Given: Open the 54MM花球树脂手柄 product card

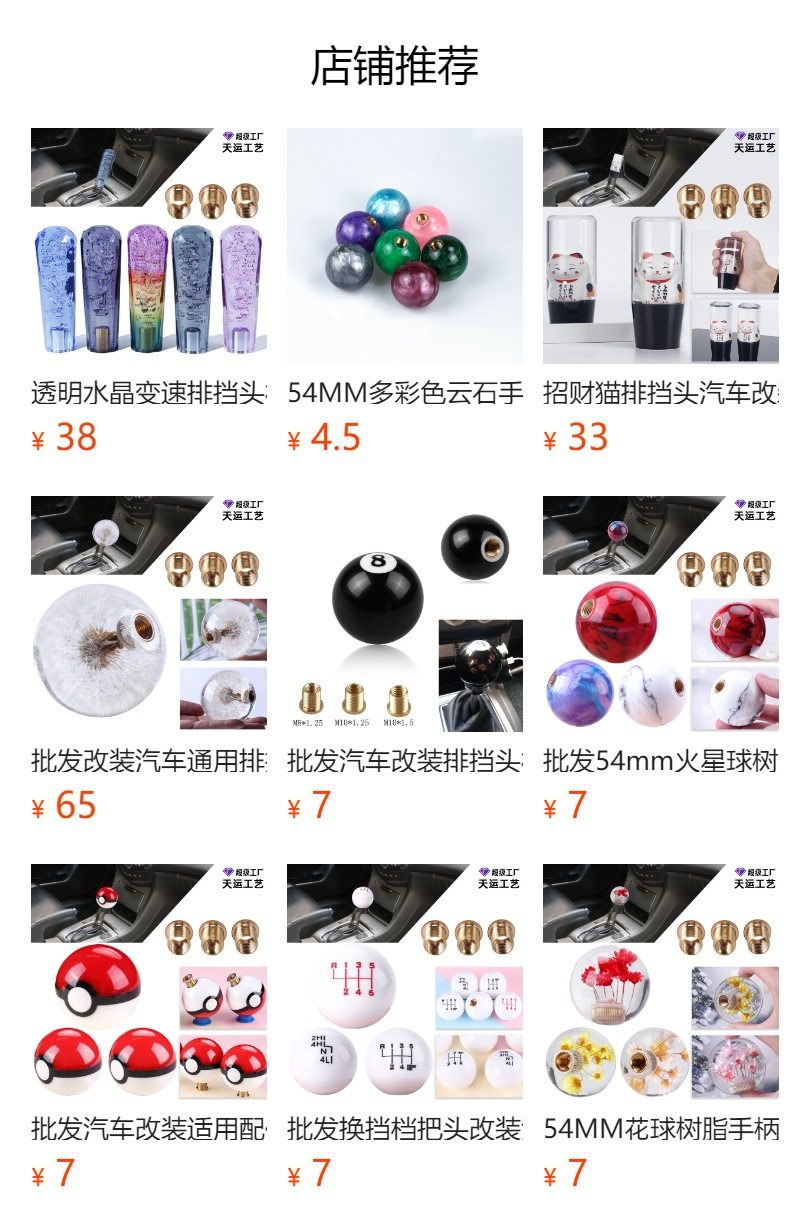Looking at the screenshot, I should (661, 982).
